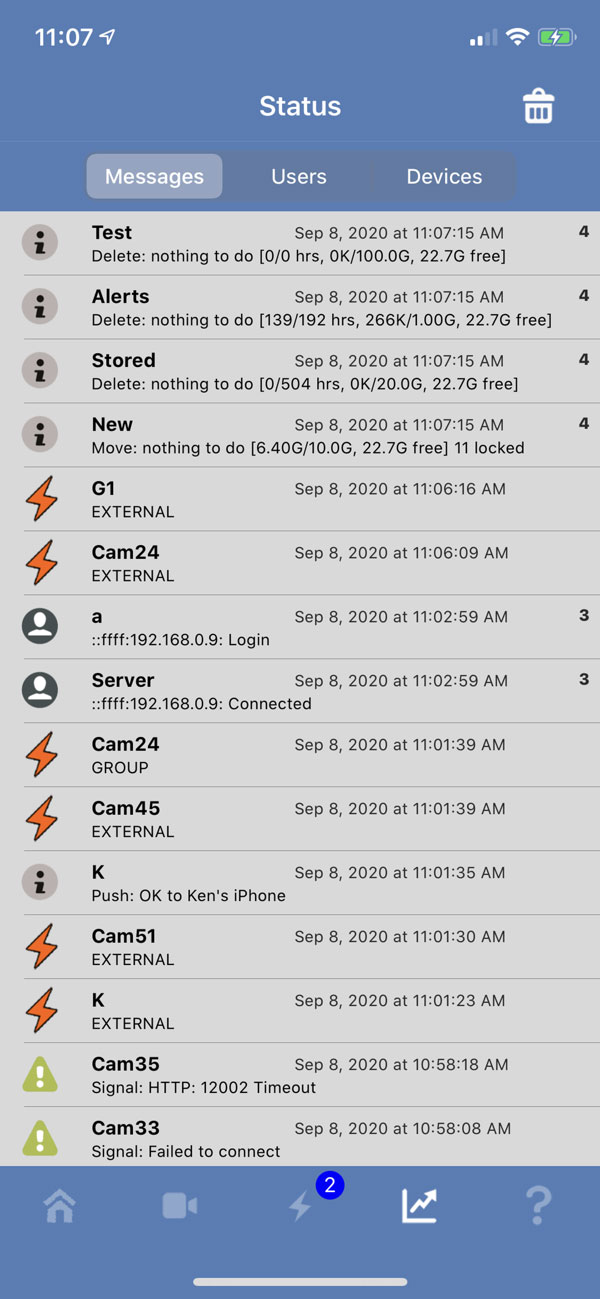View the Server Connected message
This screenshot has height=1299, width=600.
pos(300,691)
